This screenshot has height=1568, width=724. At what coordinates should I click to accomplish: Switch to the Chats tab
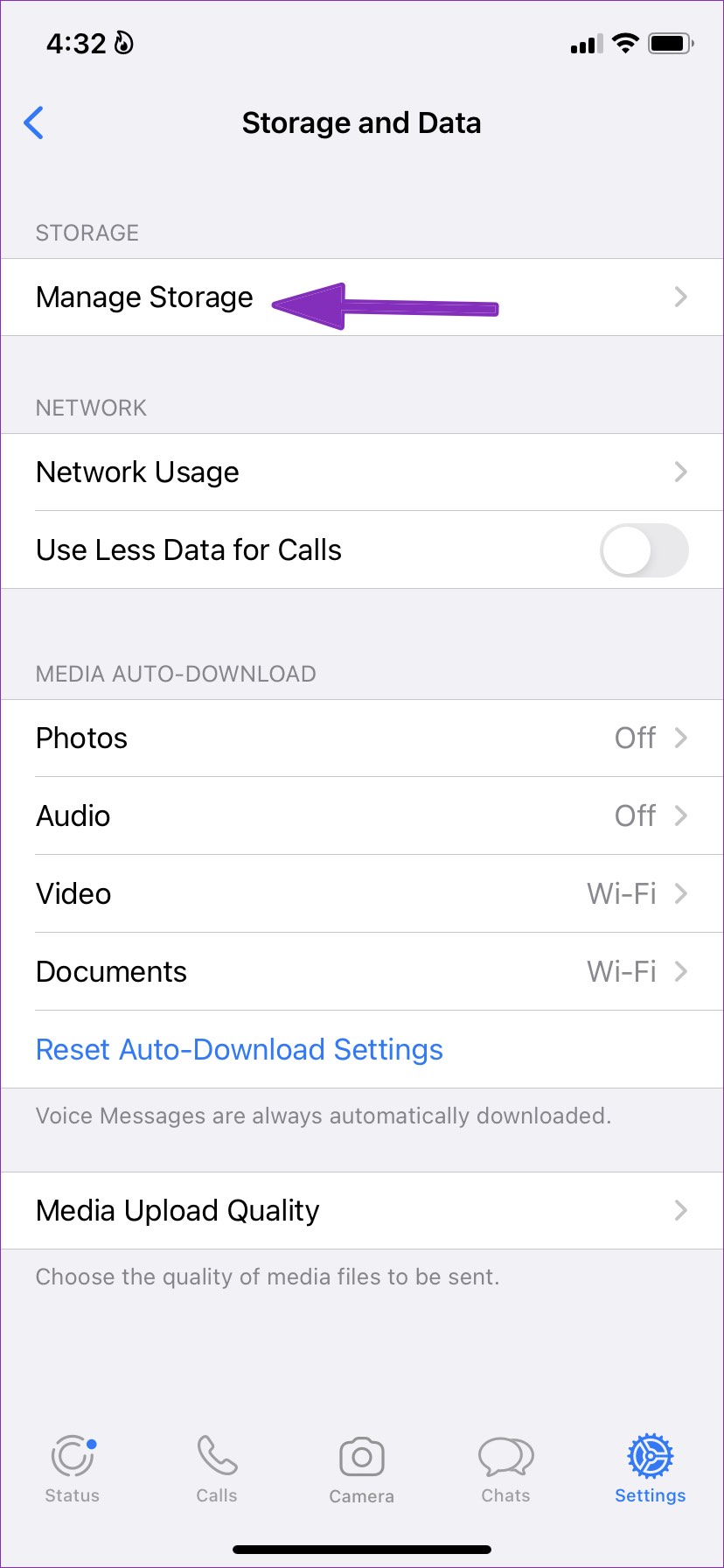click(x=506, y=1469)
